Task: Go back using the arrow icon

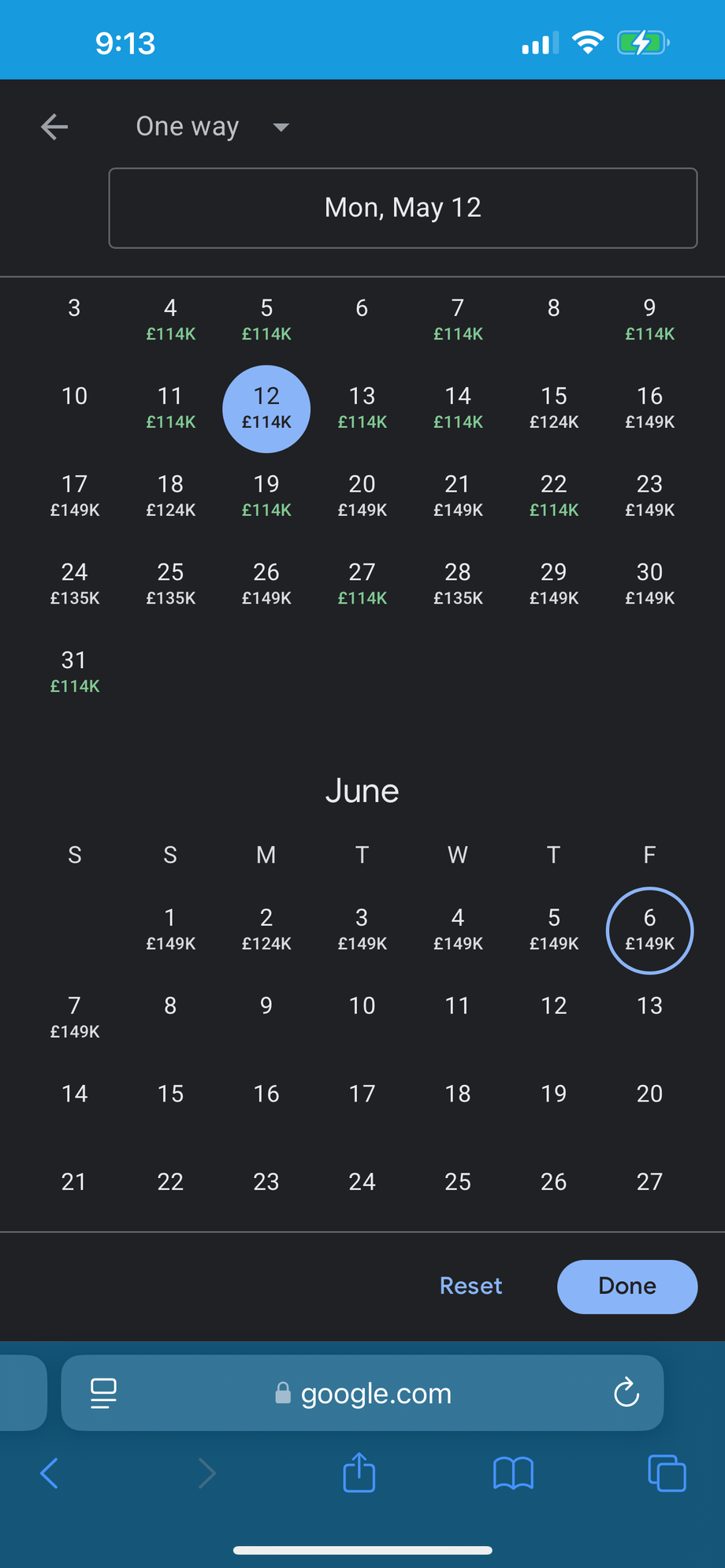Action: click(x=54, y=127)
